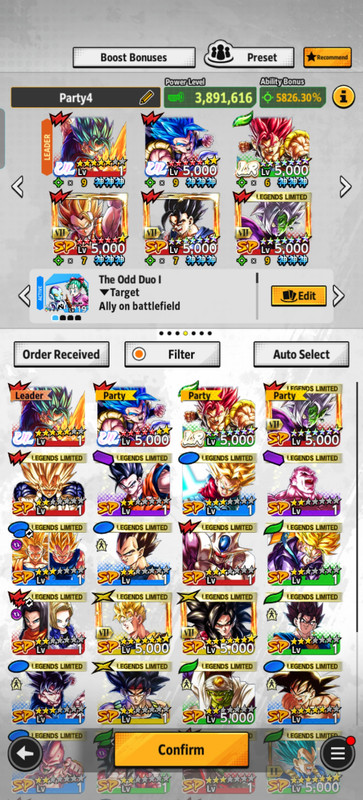Show previous equipment with arrow beside The Odd Duo
Image resolution: width=363 pixels, height=800 pixels.
[24, 295]
